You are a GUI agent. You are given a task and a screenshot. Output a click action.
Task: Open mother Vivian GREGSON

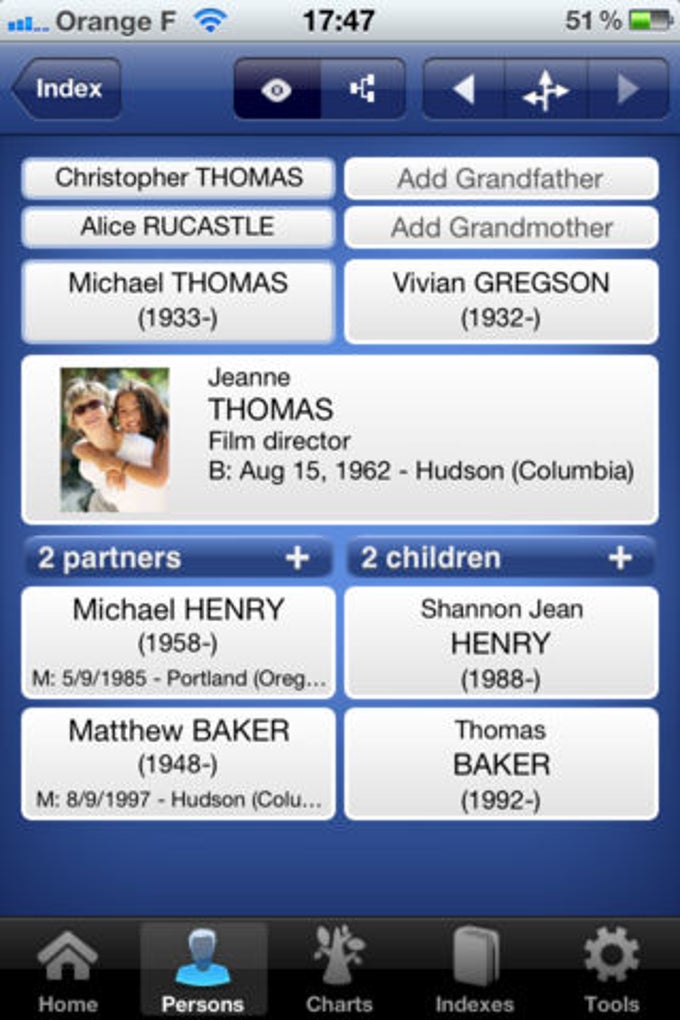501,301
